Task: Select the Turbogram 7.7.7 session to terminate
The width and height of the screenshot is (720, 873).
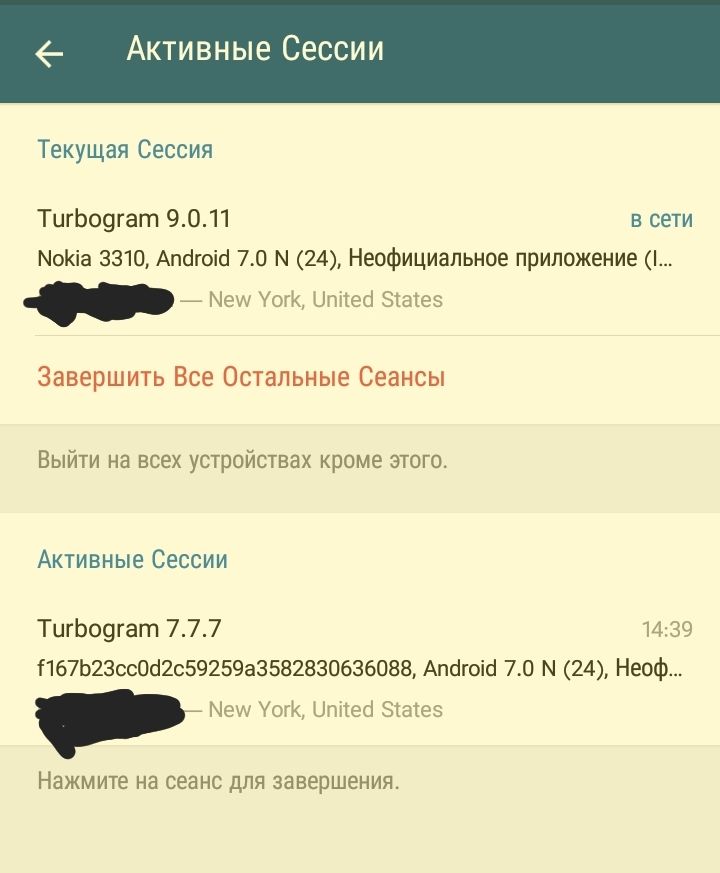Action: coord(360,669)
